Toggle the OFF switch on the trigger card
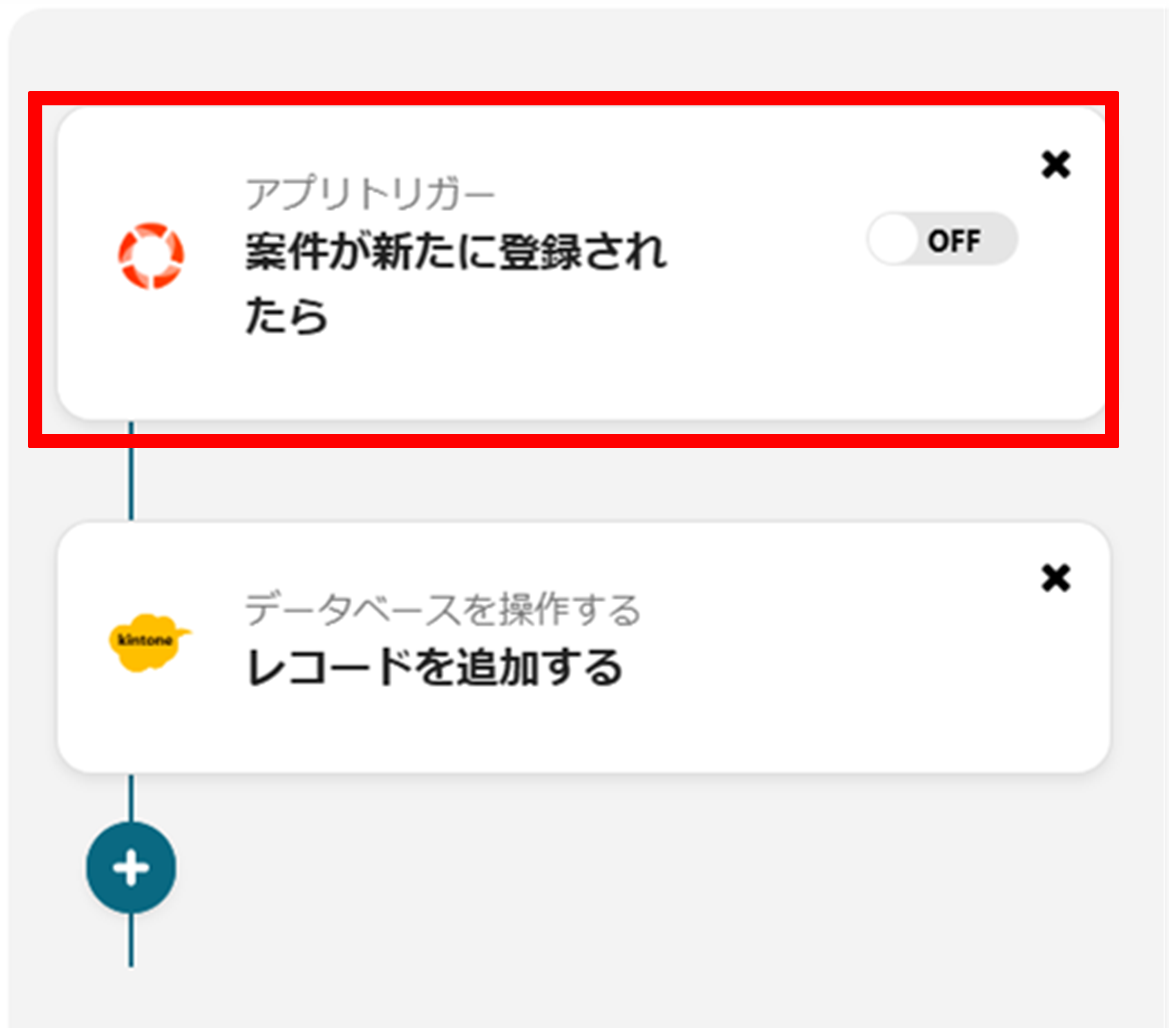The height and width of the screenshot is (1028, 1169). tap(942, 240)
